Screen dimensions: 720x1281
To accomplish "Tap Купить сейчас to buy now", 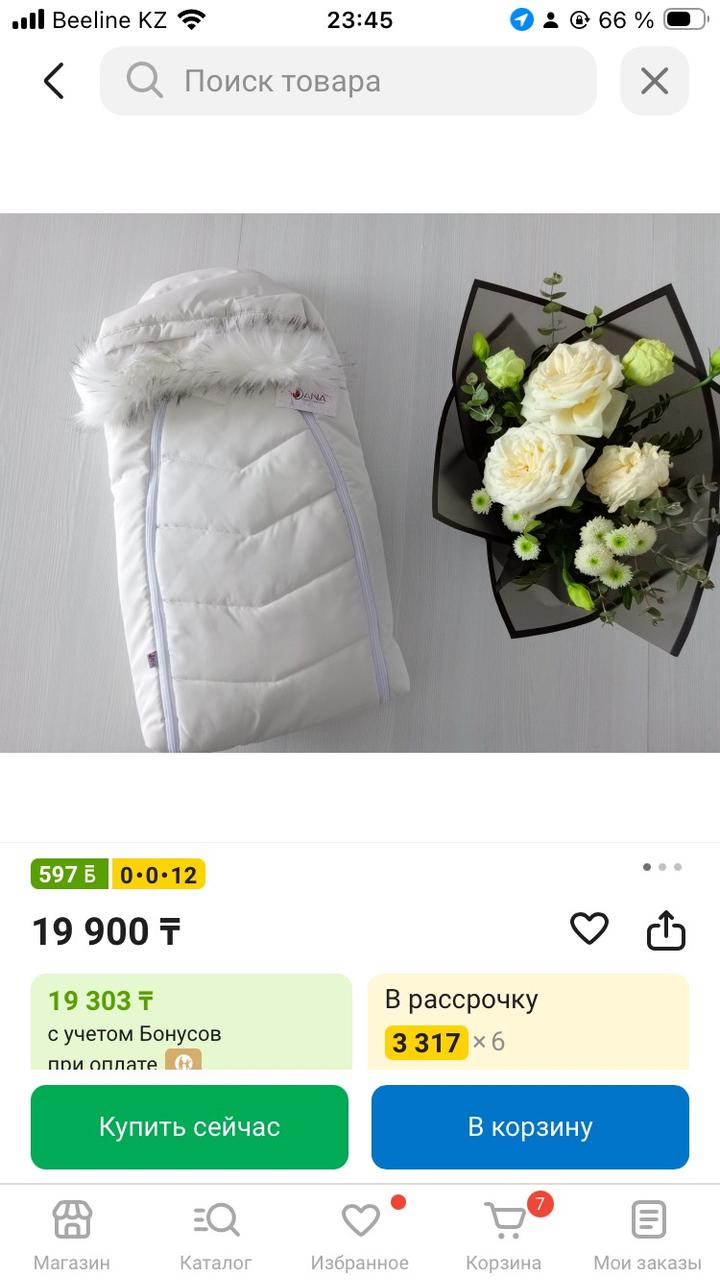I will [x=190, y=1127].
